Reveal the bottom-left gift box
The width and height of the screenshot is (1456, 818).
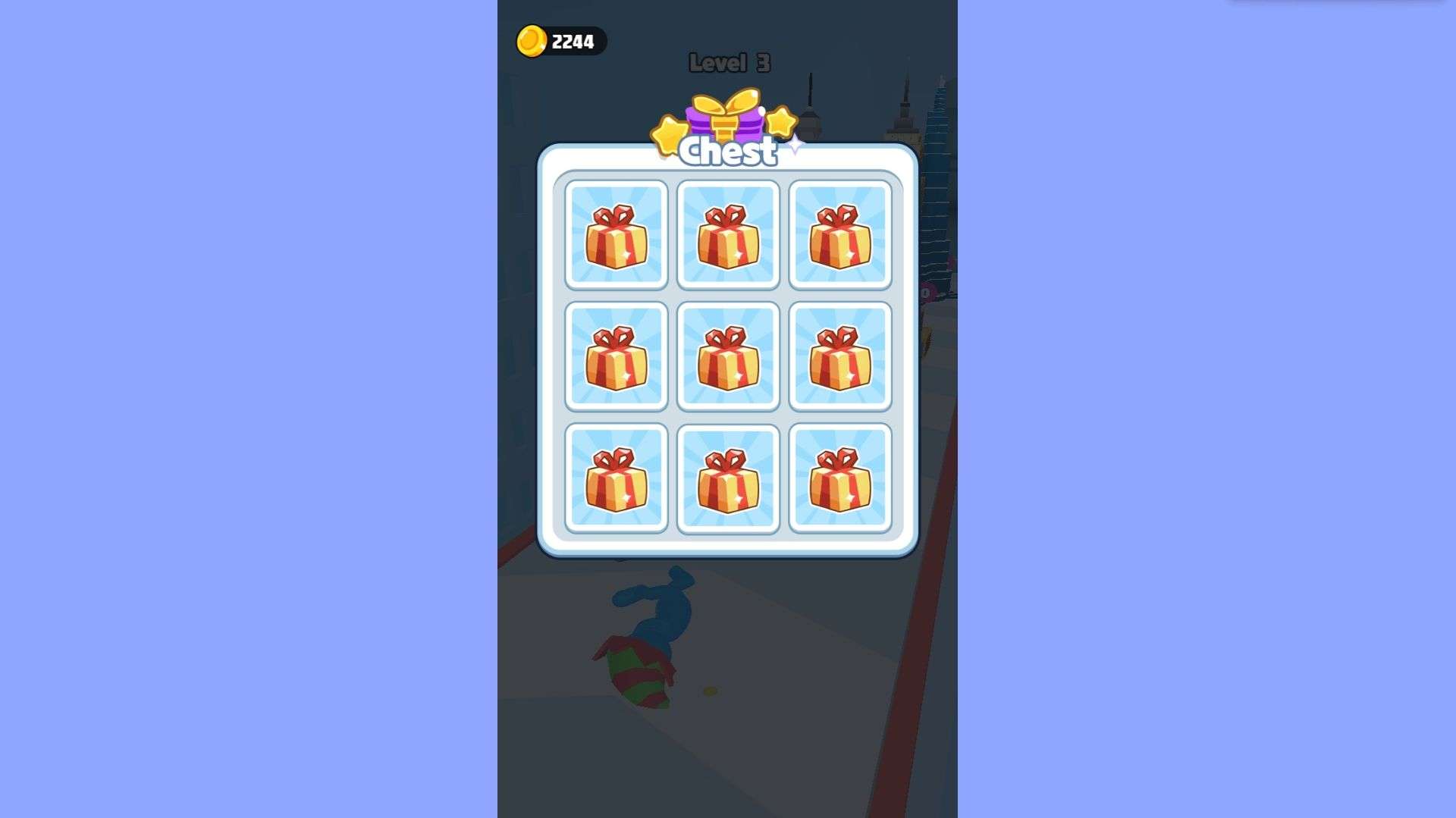(616, 478)
